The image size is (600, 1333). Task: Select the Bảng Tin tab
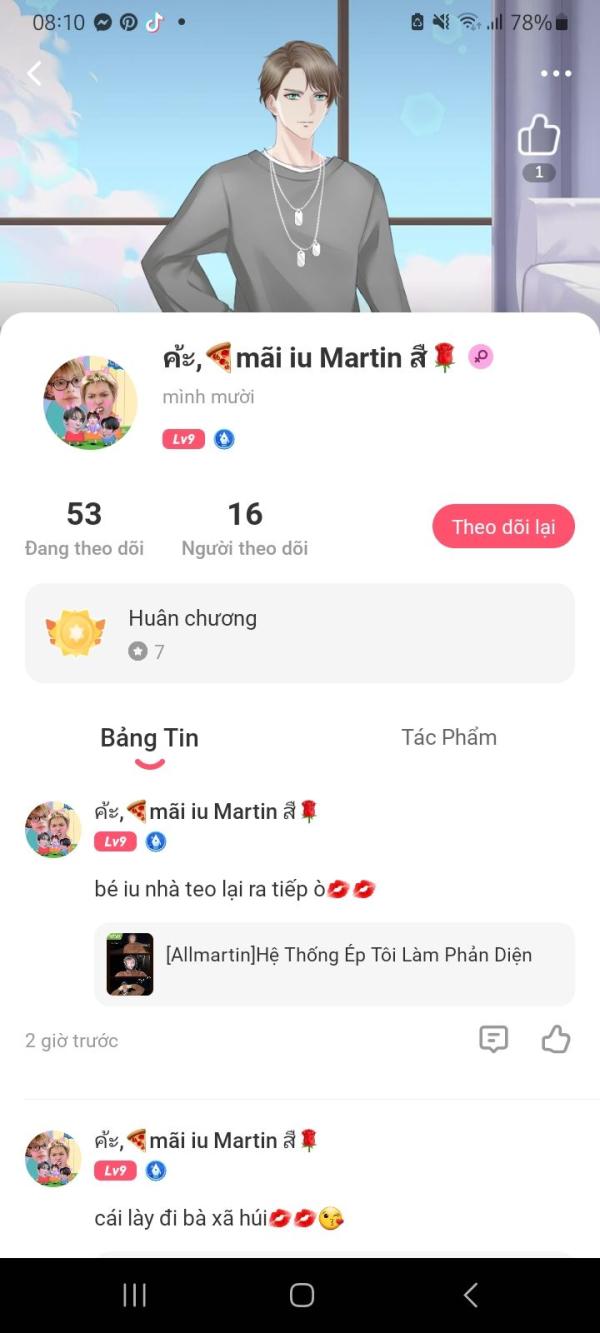tap(149, 738)
